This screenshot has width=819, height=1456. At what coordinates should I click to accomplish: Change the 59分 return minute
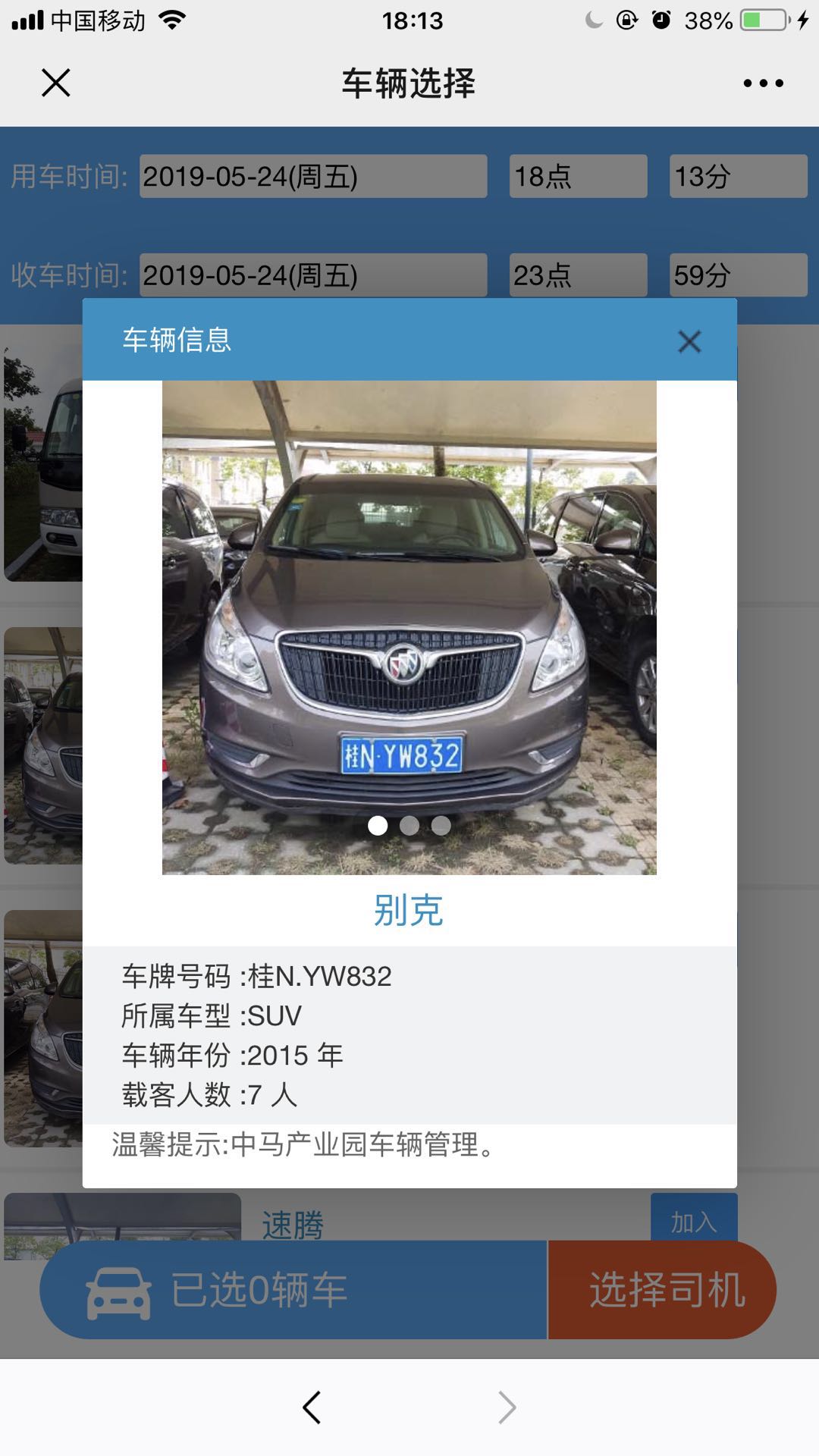click(x=738, y=275)
